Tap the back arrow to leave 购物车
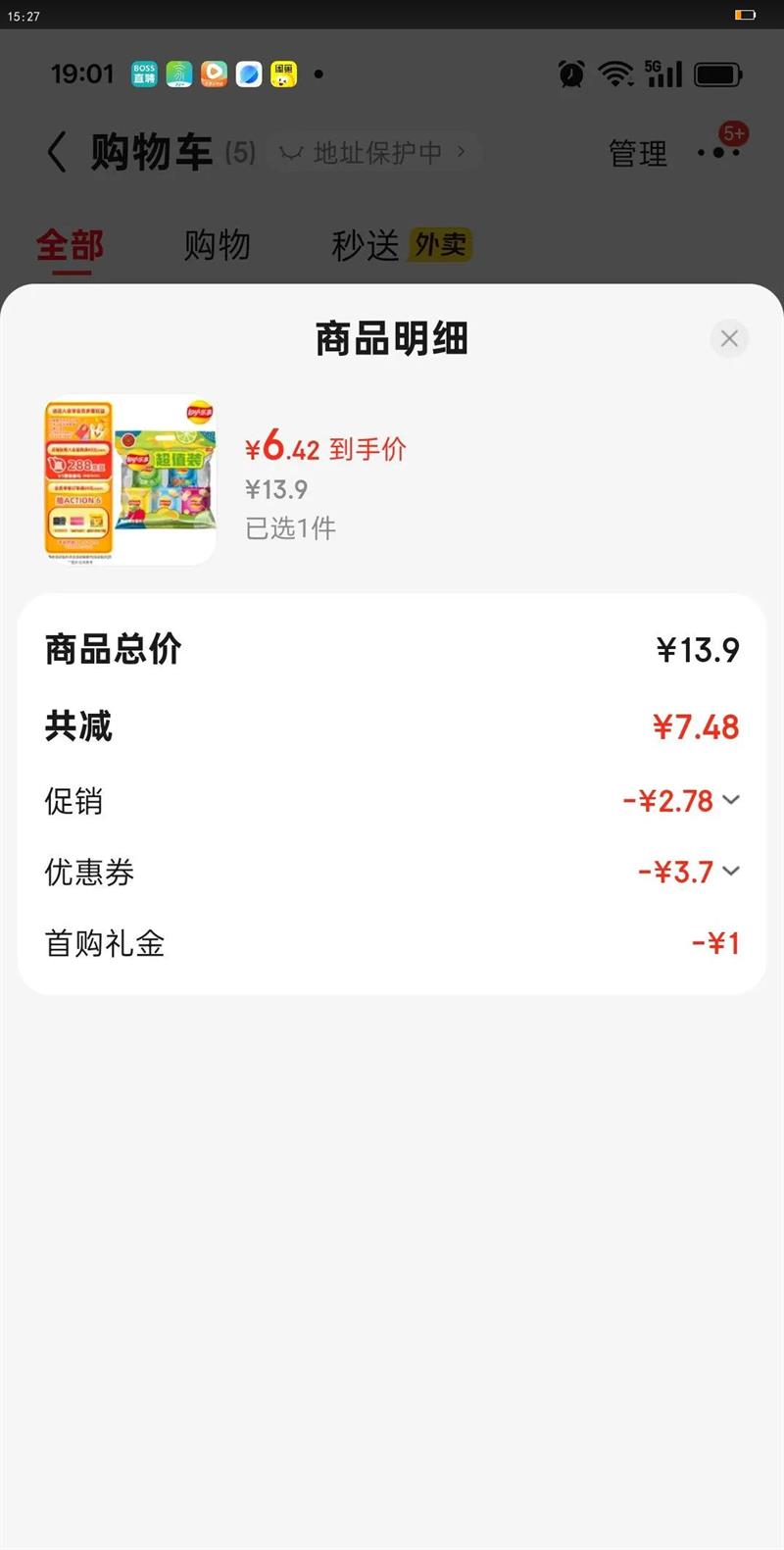This screenshot has width=784, height=1550. 56,153
